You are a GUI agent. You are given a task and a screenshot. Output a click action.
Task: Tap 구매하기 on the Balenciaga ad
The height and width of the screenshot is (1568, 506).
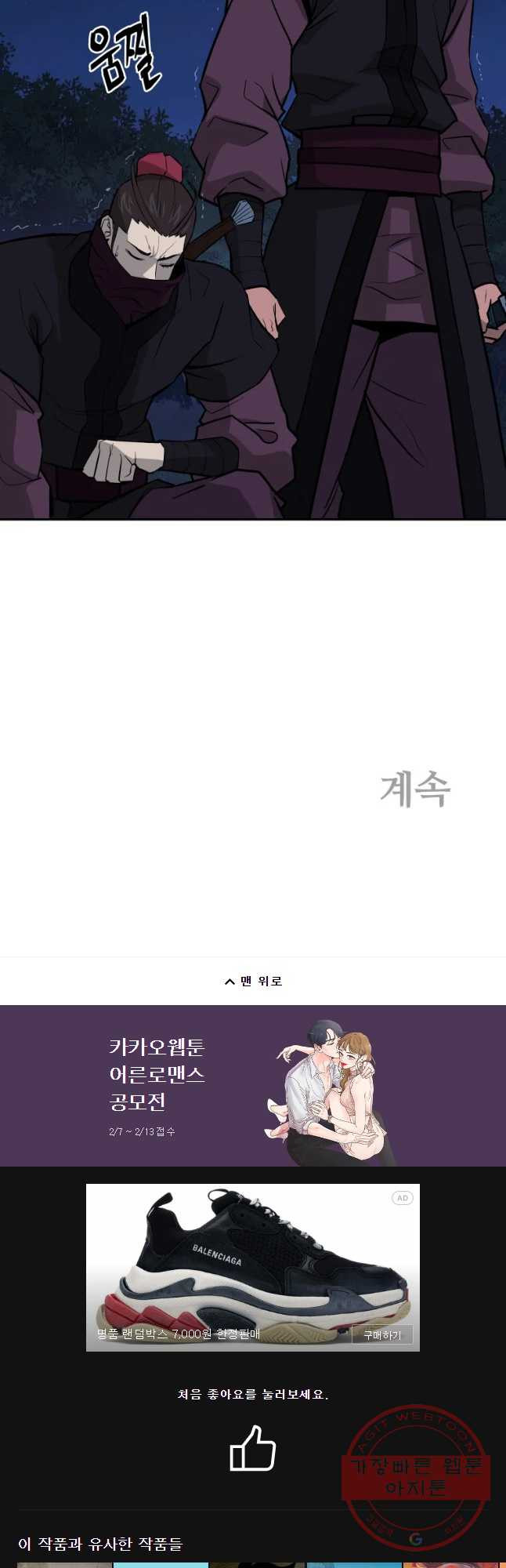click(x=382, y=1334)
